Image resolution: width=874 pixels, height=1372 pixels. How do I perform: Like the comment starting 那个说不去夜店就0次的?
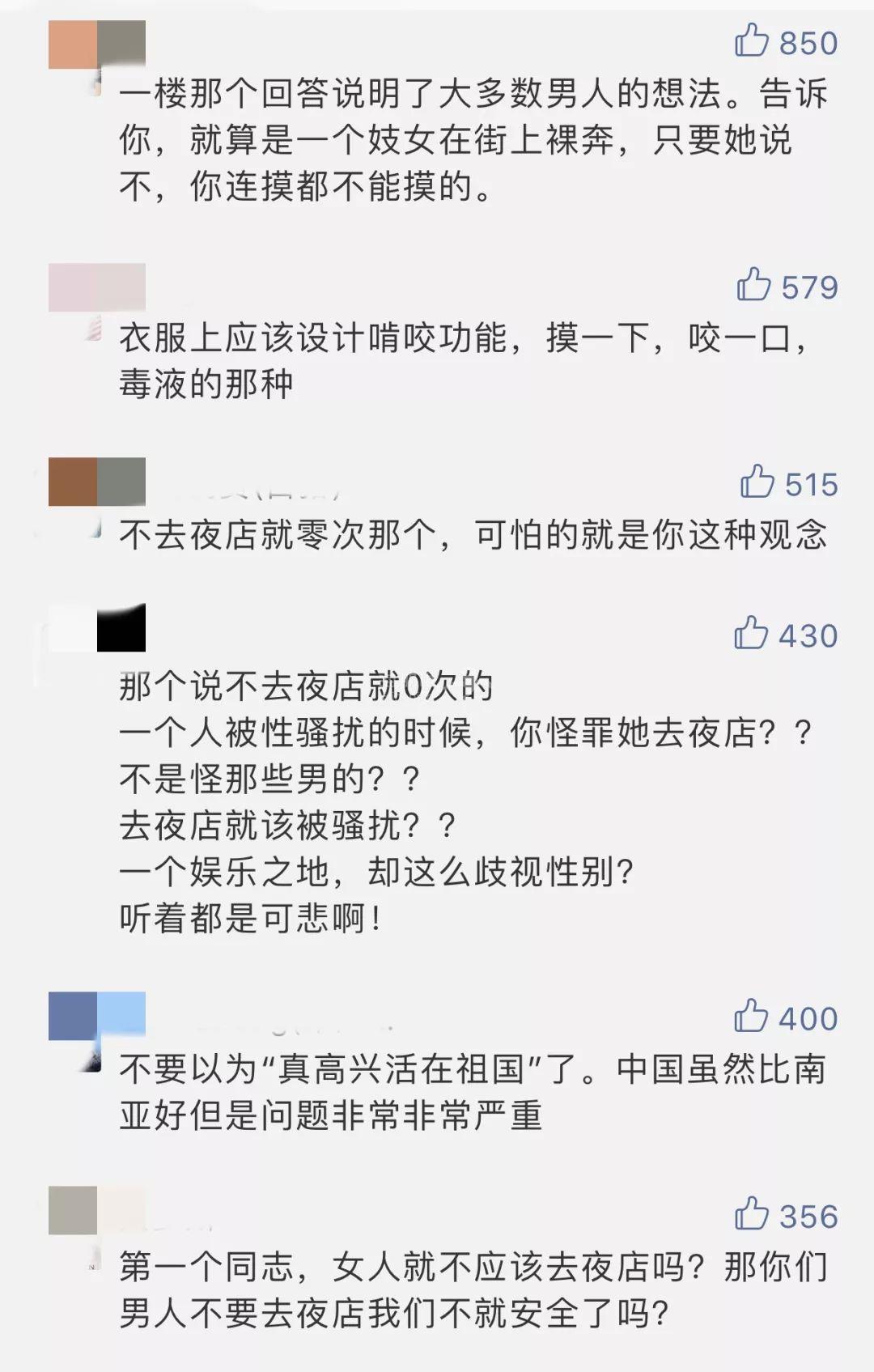click(751, 634)
